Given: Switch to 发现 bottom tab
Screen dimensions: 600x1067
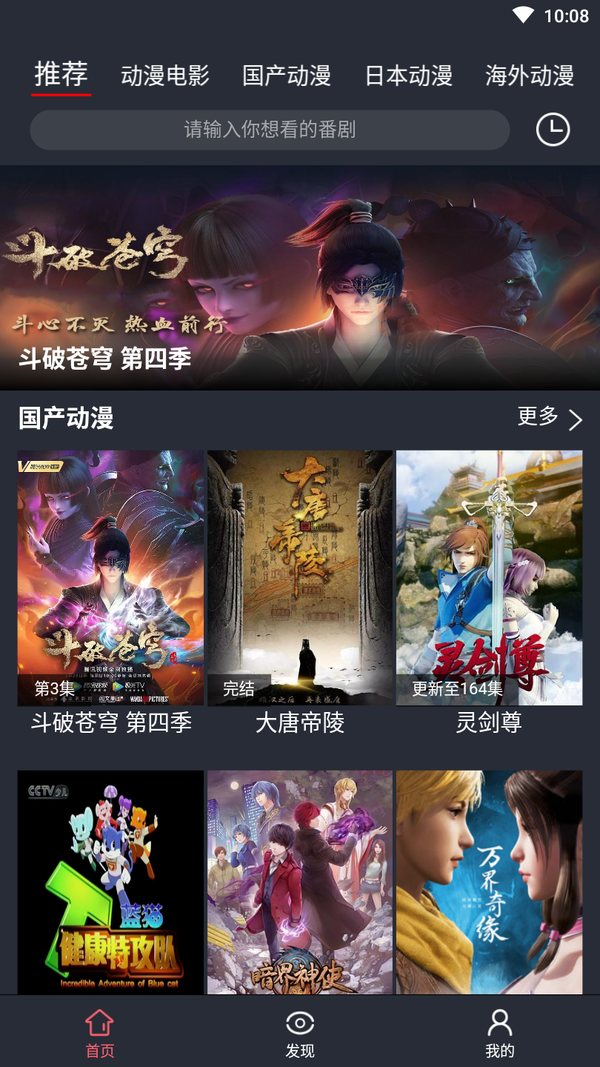Looking at the screenshot, I should point(300,1033).
